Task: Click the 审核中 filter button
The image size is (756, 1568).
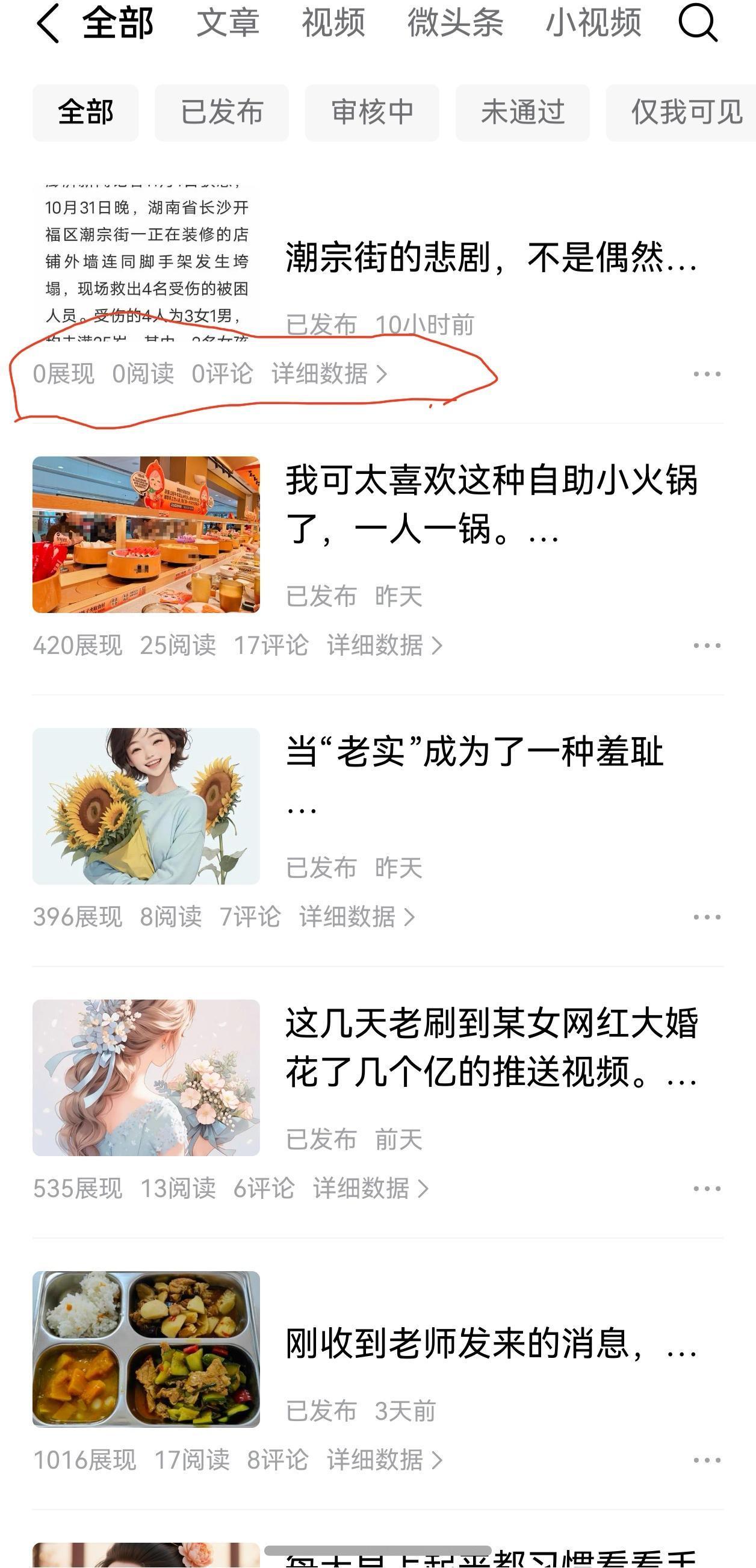Action: pyautogui.click(x=372, y=112)
